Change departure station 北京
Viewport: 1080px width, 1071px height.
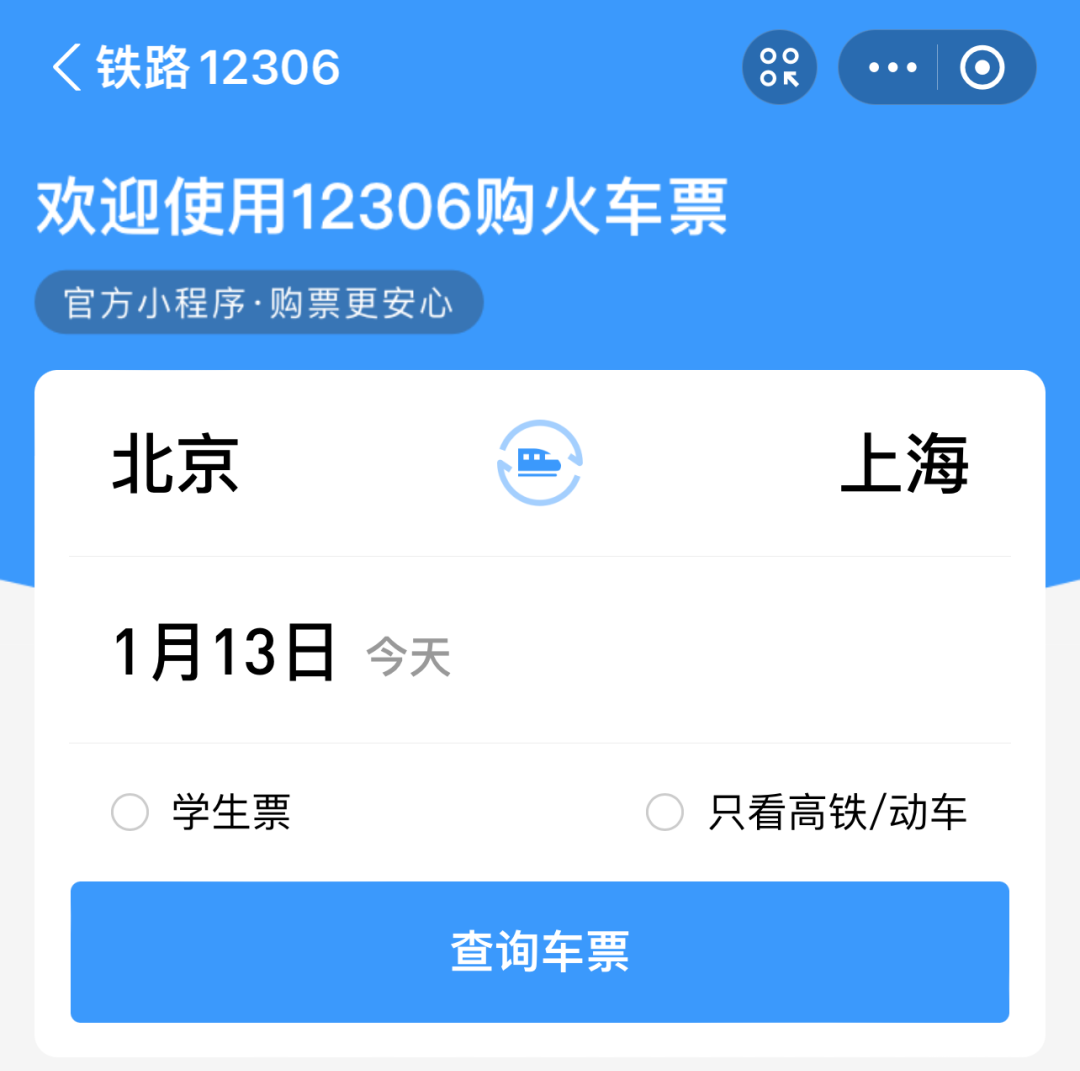(x=176, y=465)
